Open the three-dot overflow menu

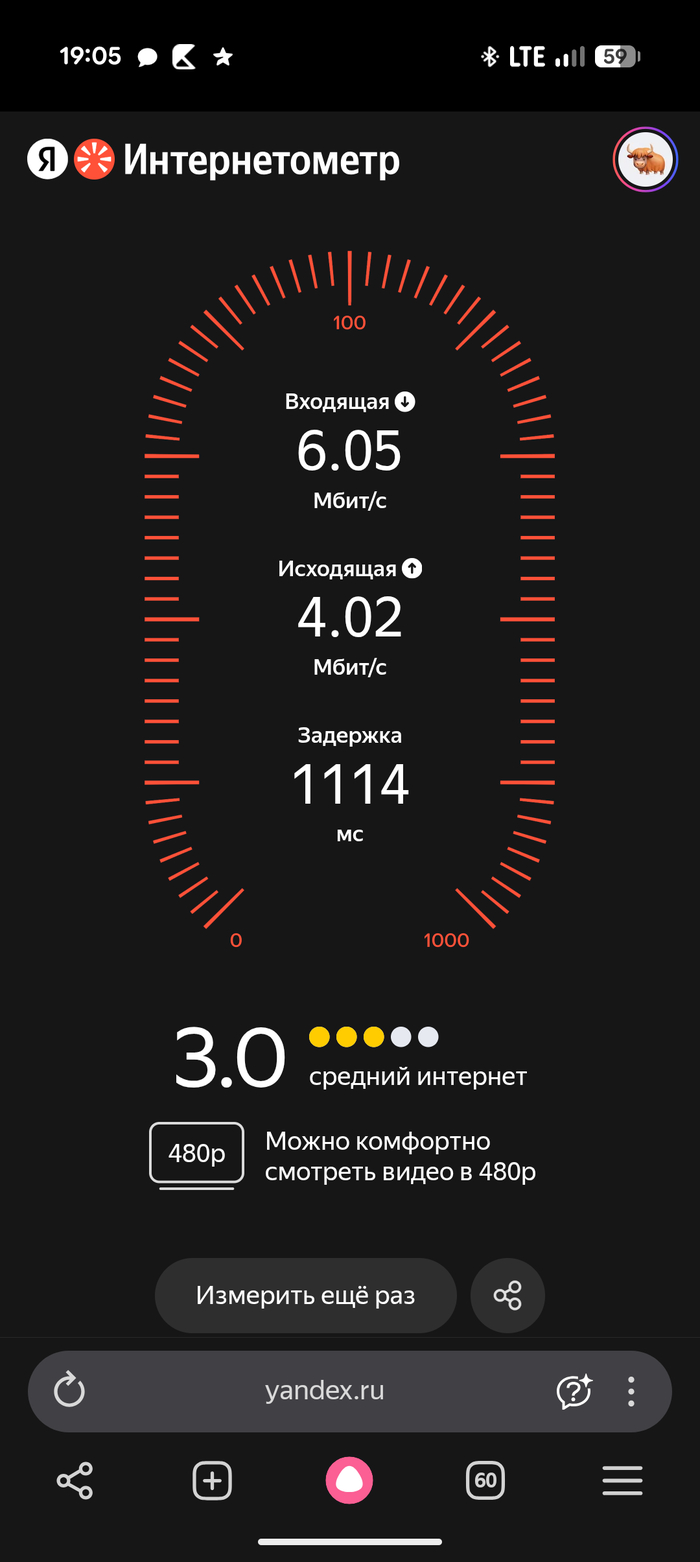(631, 1391)
